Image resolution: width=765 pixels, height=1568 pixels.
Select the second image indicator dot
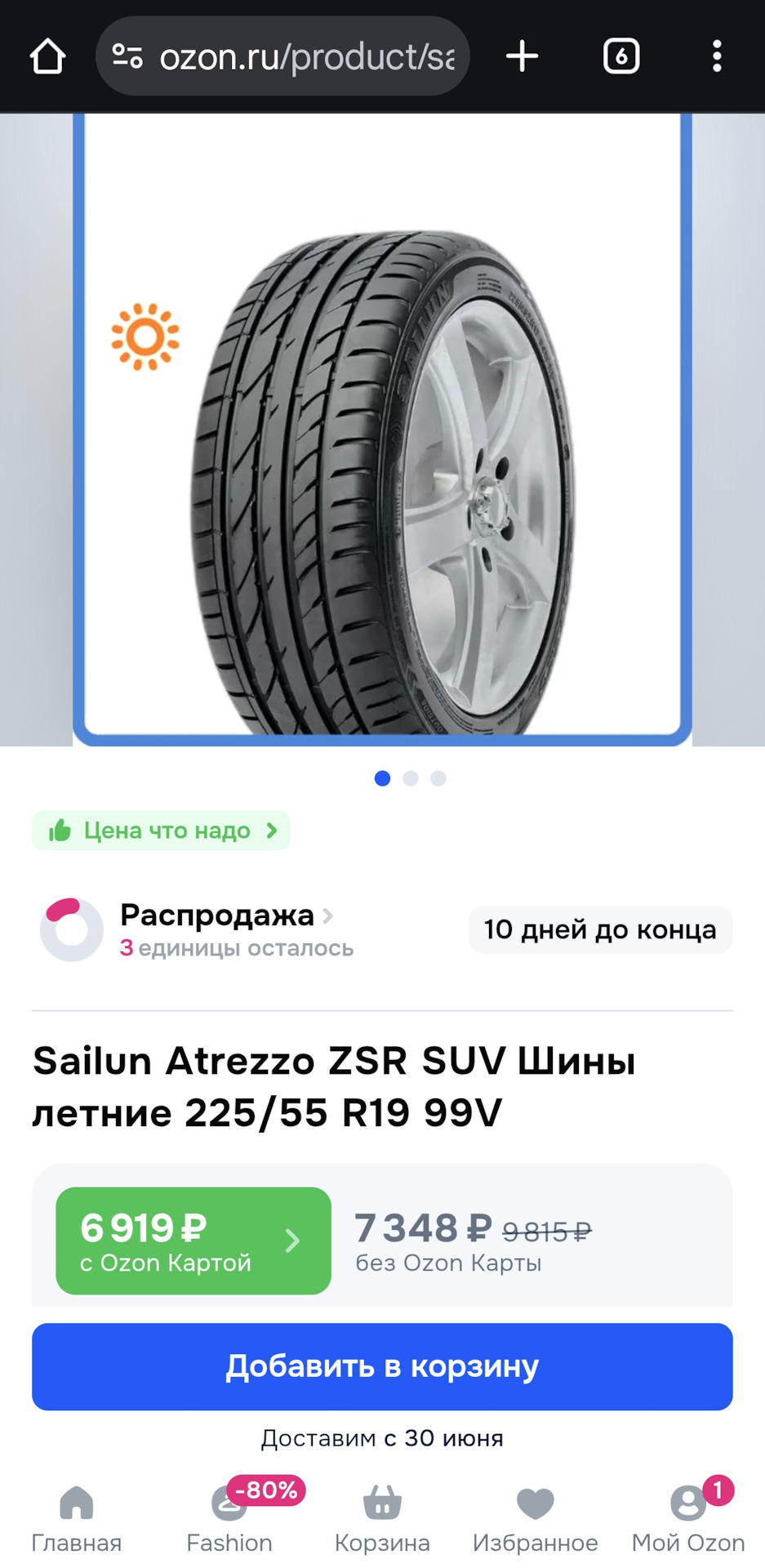[x=411, y=778]
